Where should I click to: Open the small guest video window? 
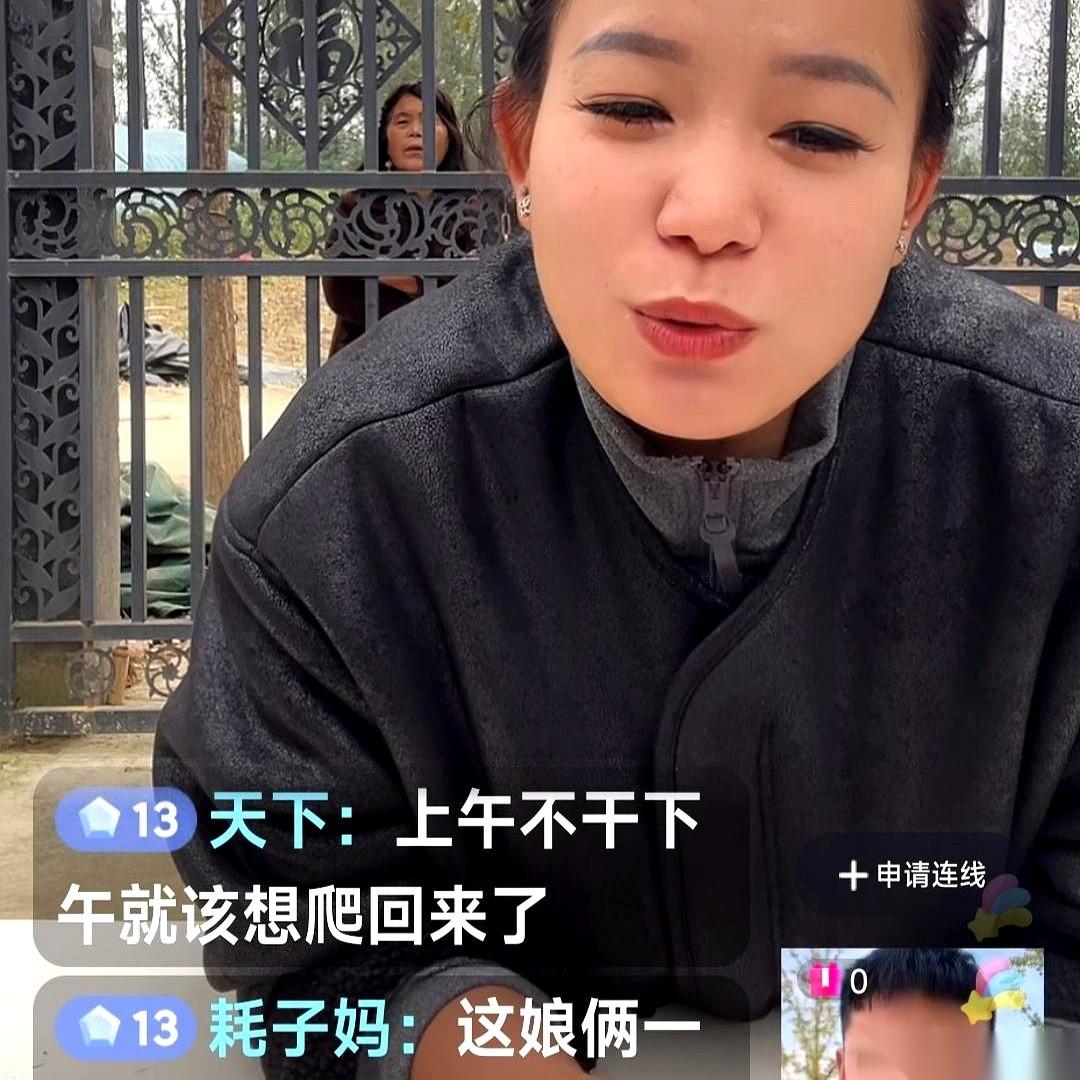[912, 1014]
